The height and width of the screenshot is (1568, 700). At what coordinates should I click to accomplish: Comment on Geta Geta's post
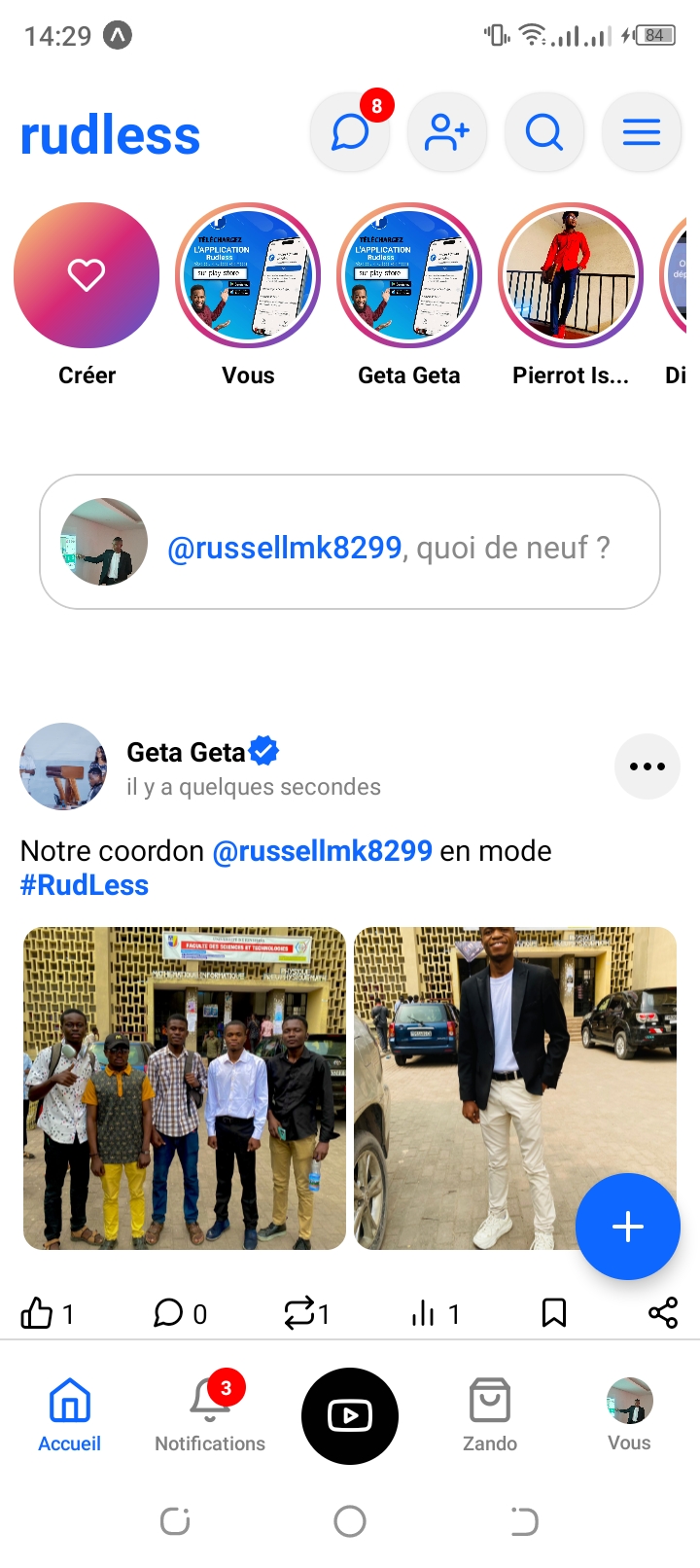coord(169,1313)
